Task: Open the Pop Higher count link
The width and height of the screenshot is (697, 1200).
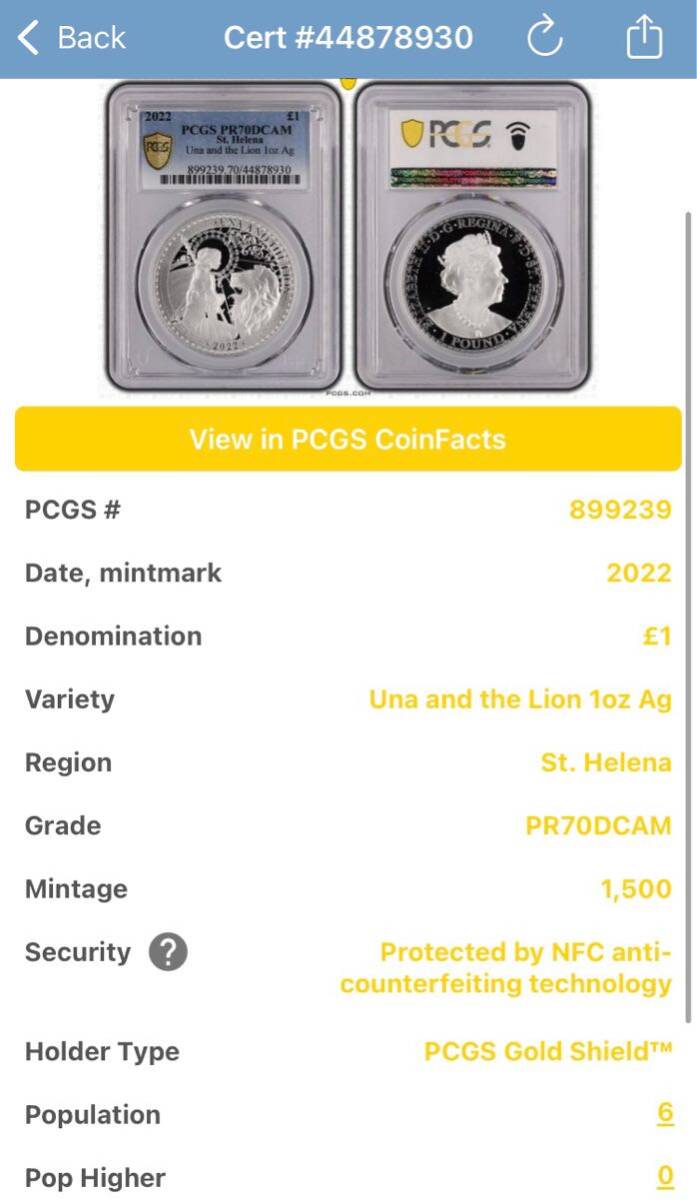Action: (665, 1177)
